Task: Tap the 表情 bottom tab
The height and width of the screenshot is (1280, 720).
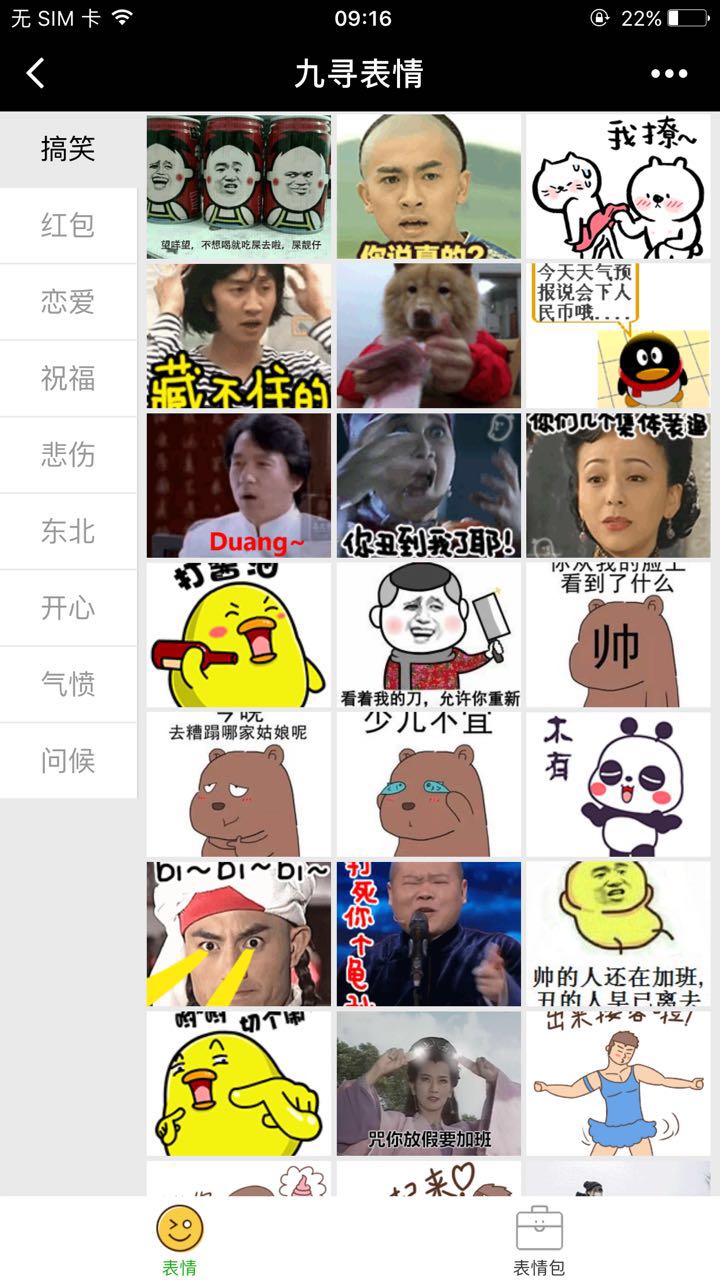Action: pos(180,1240)
